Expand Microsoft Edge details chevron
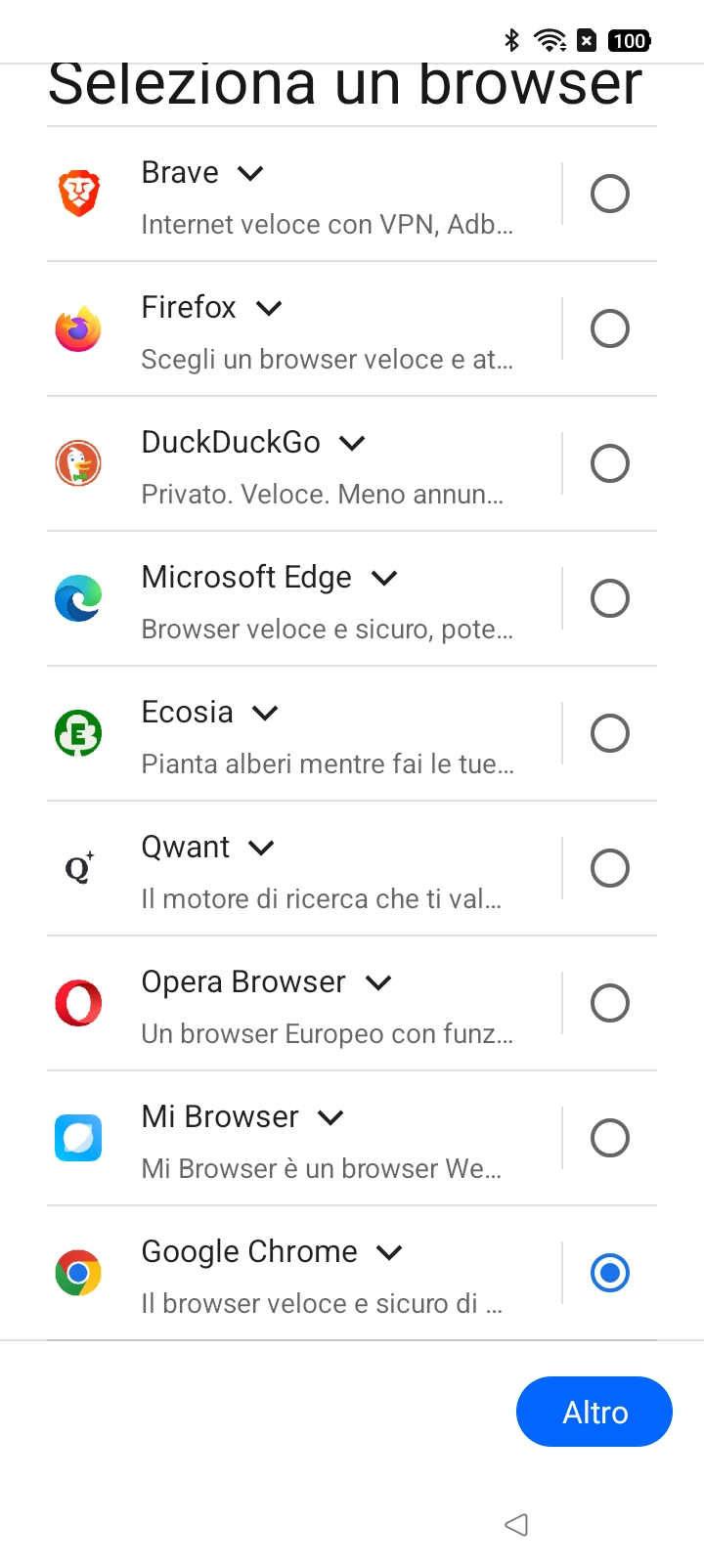The width and height of the screenshot is (704, 1568). pyautogui.click(x=384, y=578)
